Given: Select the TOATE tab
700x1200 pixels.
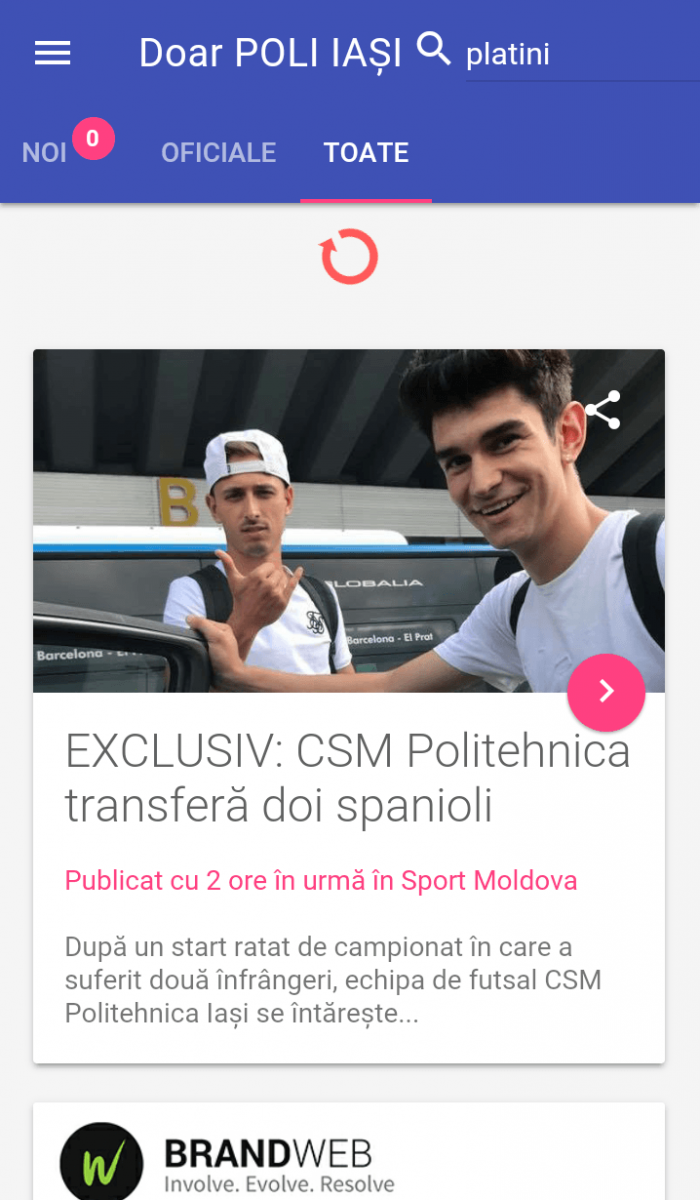Looking at the screenshot, I should tap(366, 152).
